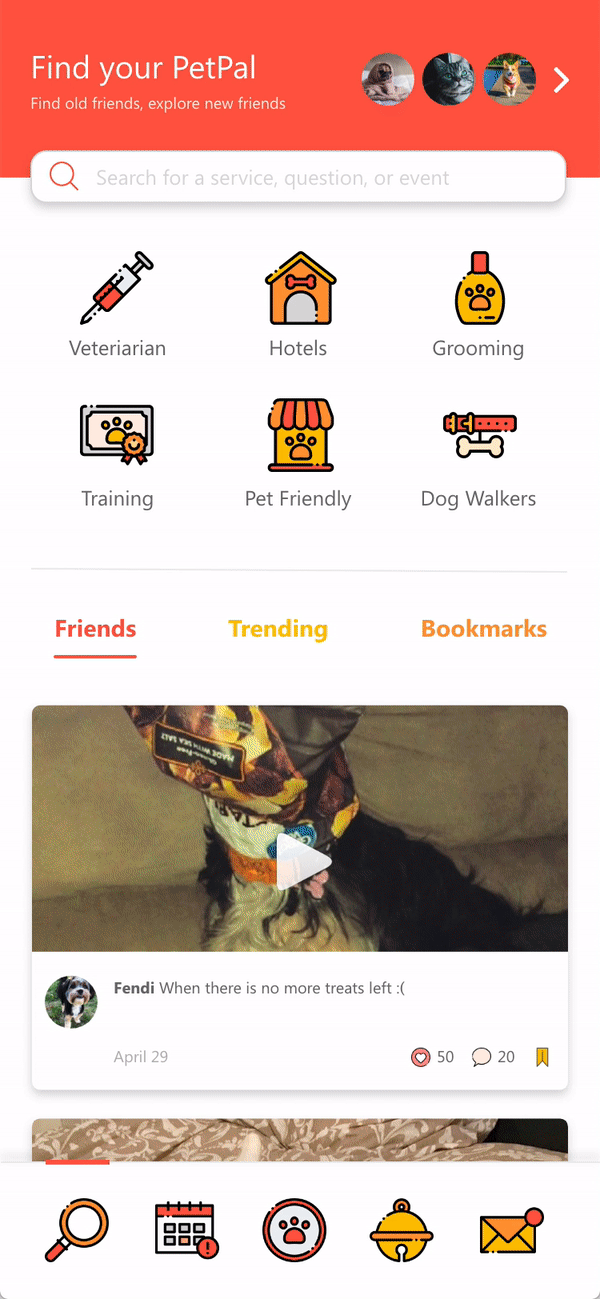This screenshot has height=1299, width=600.
Task: Switch to the Bookmarks tab
Action: (483, 629)
